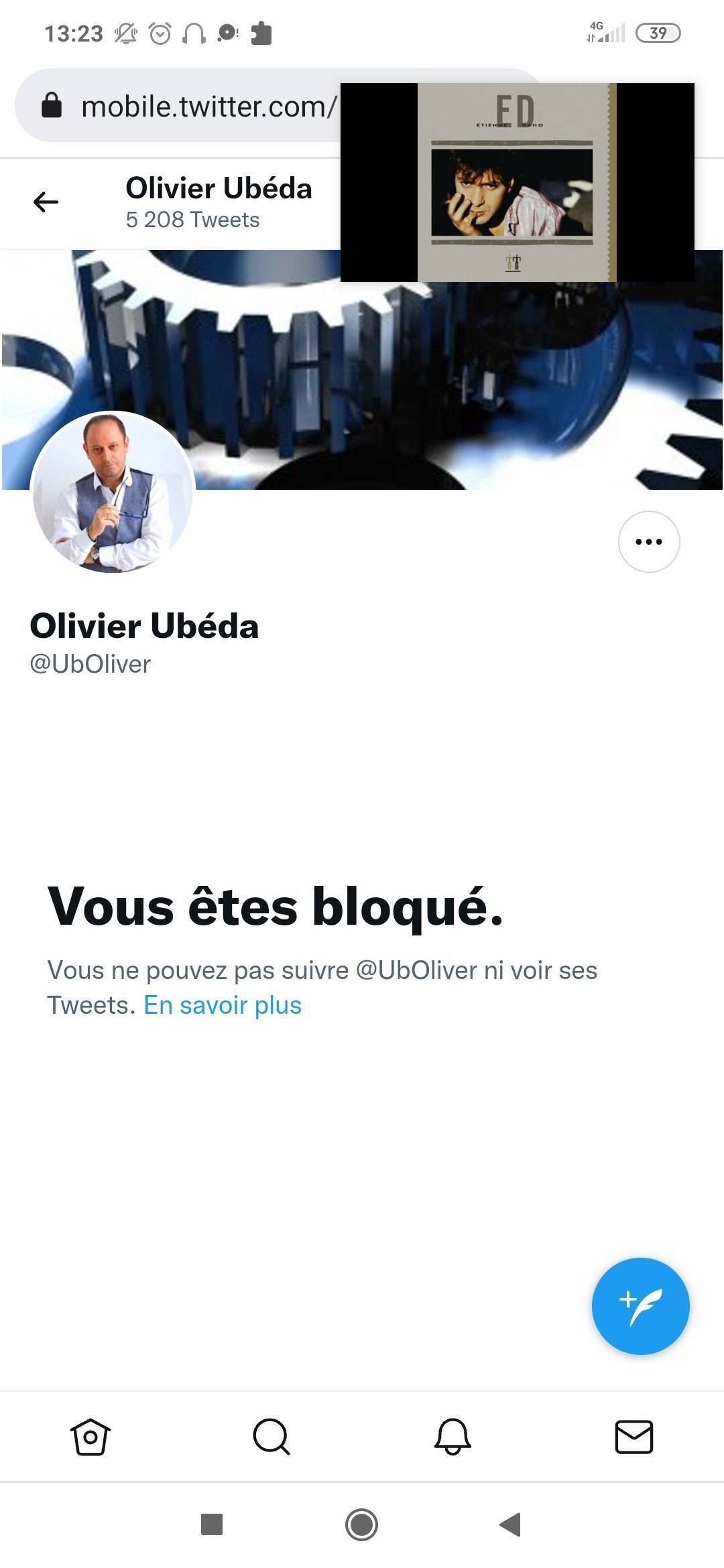Switch to the Home tab
The image size is (724, 1568).
[90, 1437]
